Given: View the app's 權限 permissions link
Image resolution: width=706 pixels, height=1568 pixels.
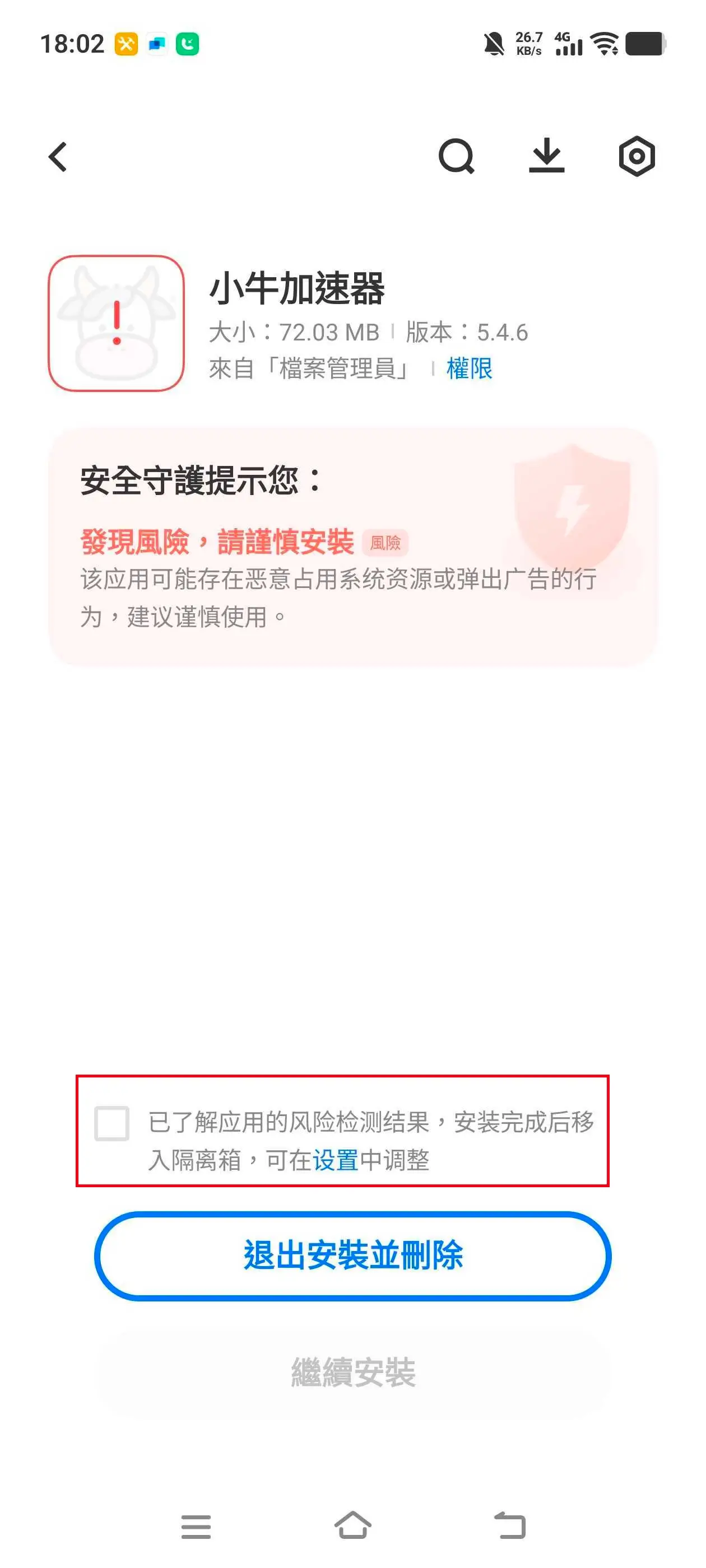Looking at the screenshot, I should pyautogui.click(x=469, y=368).
